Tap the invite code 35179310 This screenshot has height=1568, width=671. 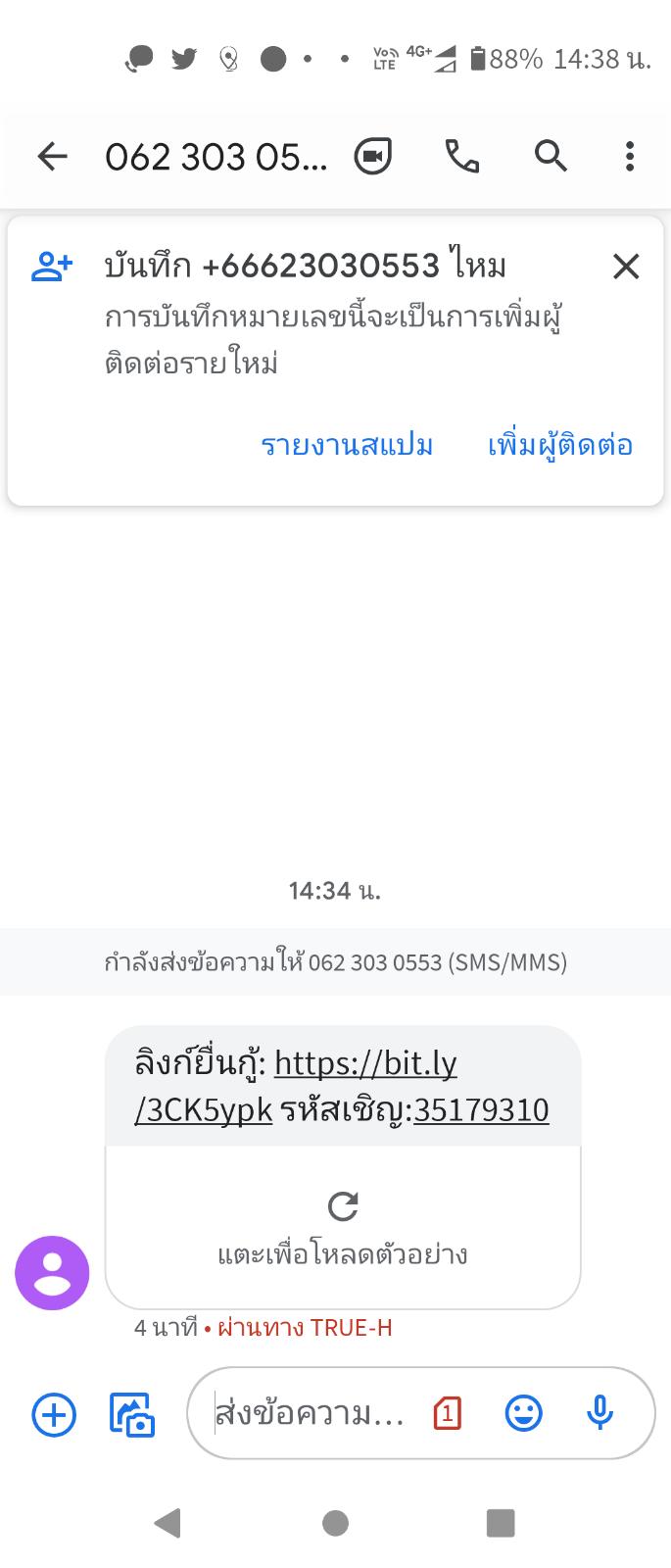[481, 1110]
